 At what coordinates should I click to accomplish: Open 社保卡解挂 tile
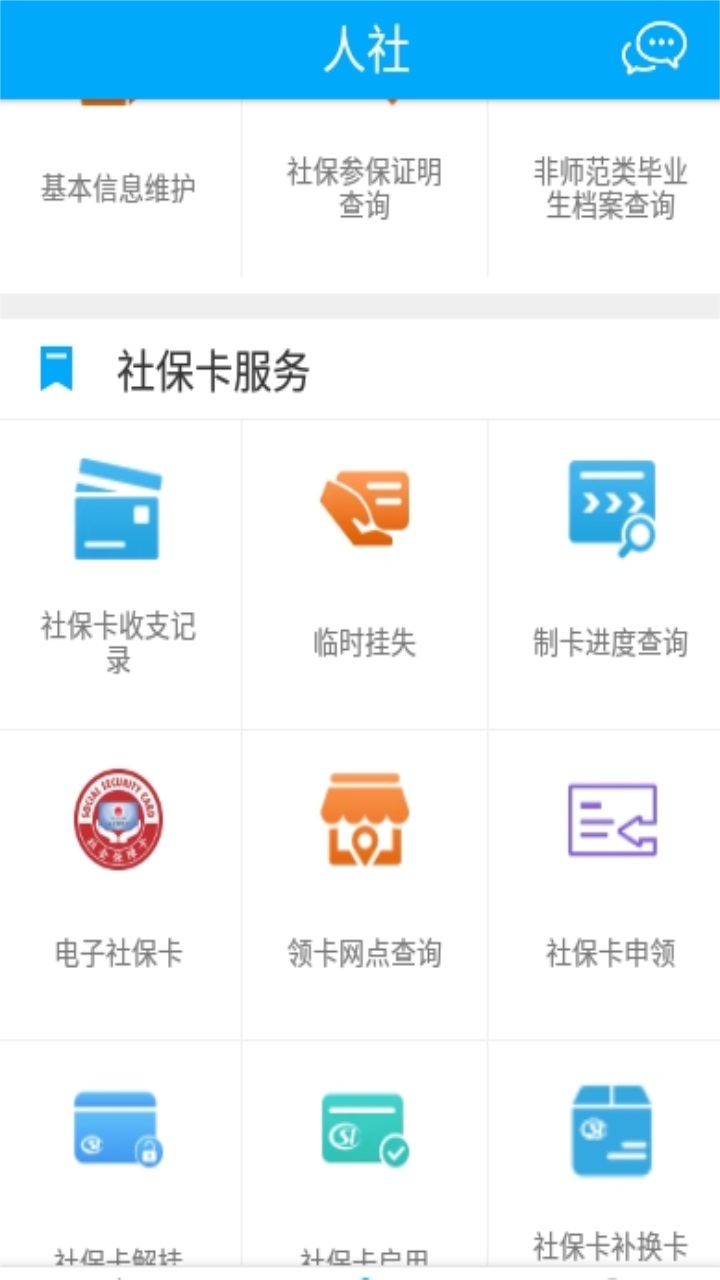tap(119, 1155)
